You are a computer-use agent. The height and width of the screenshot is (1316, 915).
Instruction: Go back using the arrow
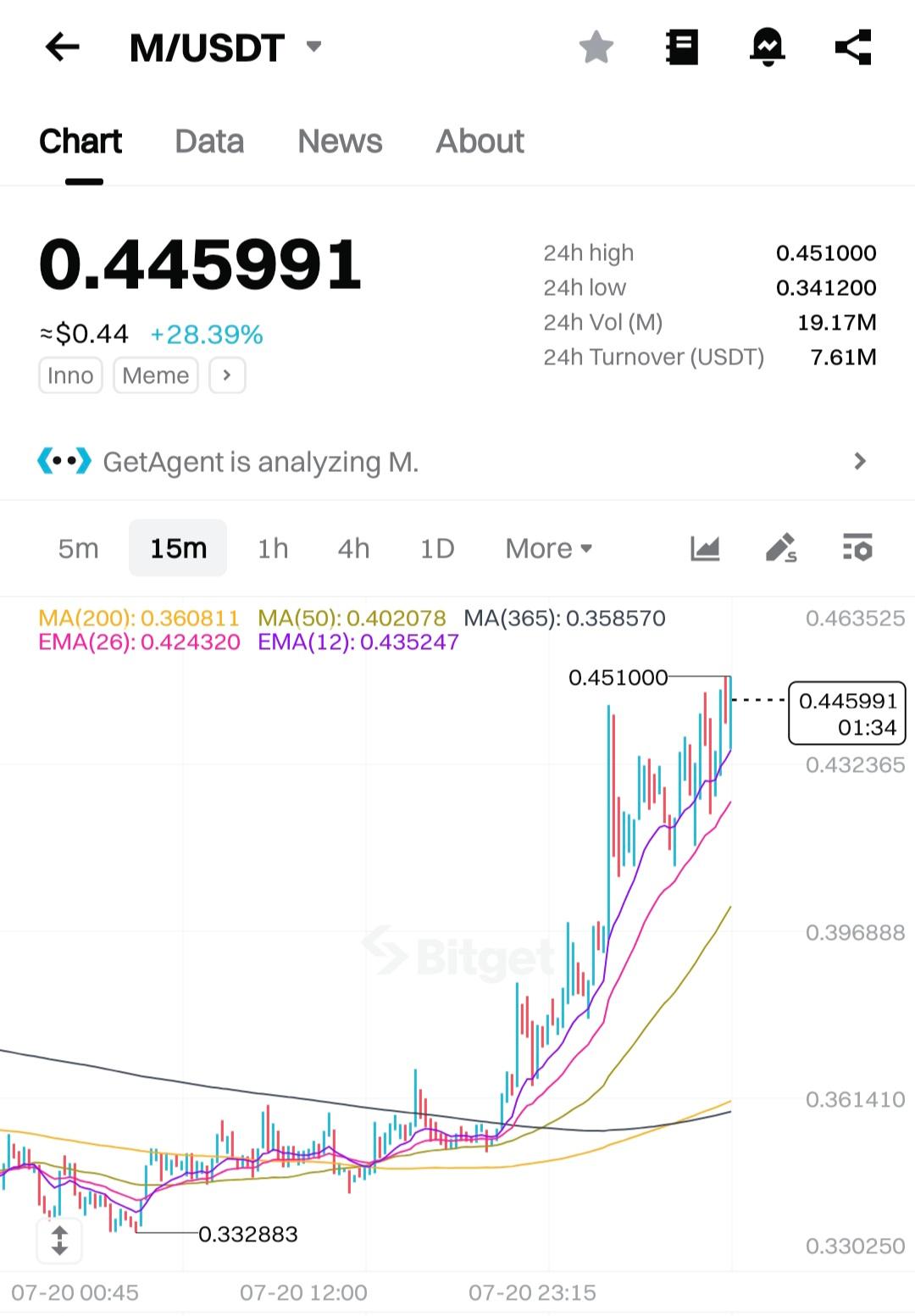(62, 47)
